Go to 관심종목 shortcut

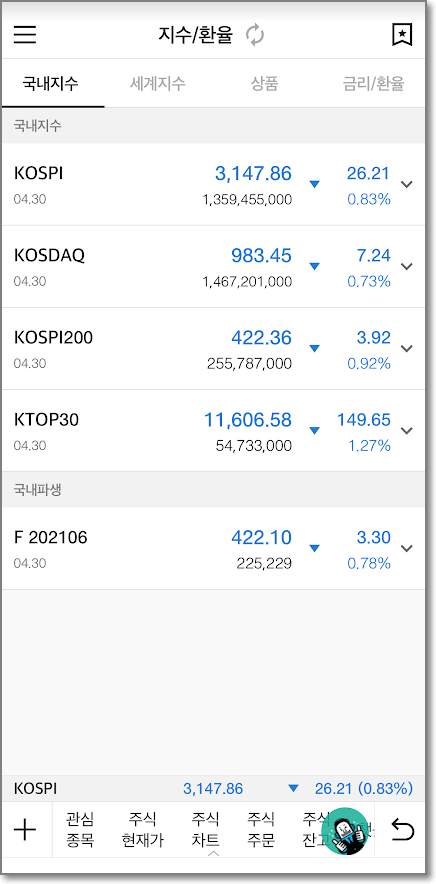(x=80, y=830)
